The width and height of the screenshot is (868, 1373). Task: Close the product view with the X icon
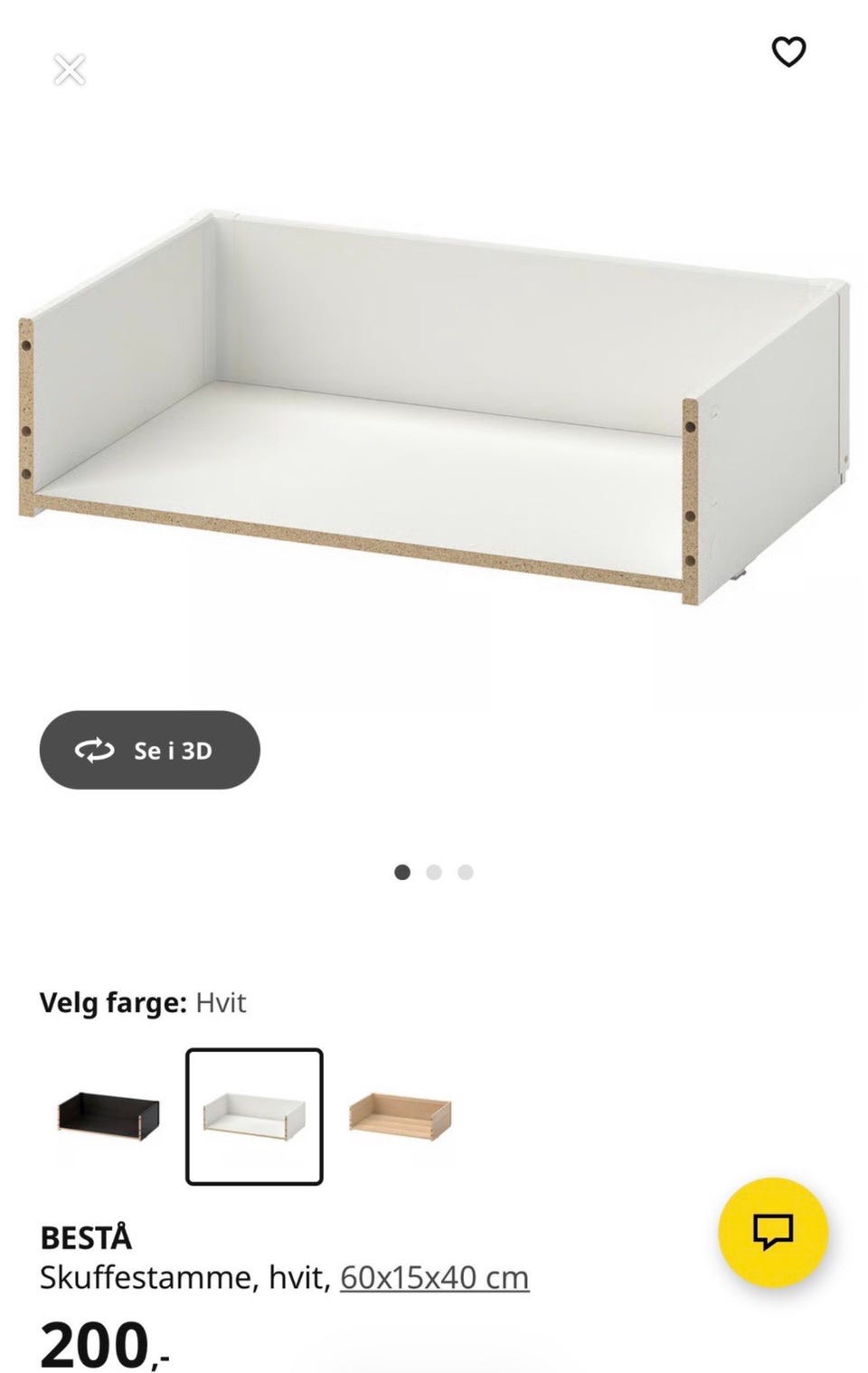tap(71, 68)
